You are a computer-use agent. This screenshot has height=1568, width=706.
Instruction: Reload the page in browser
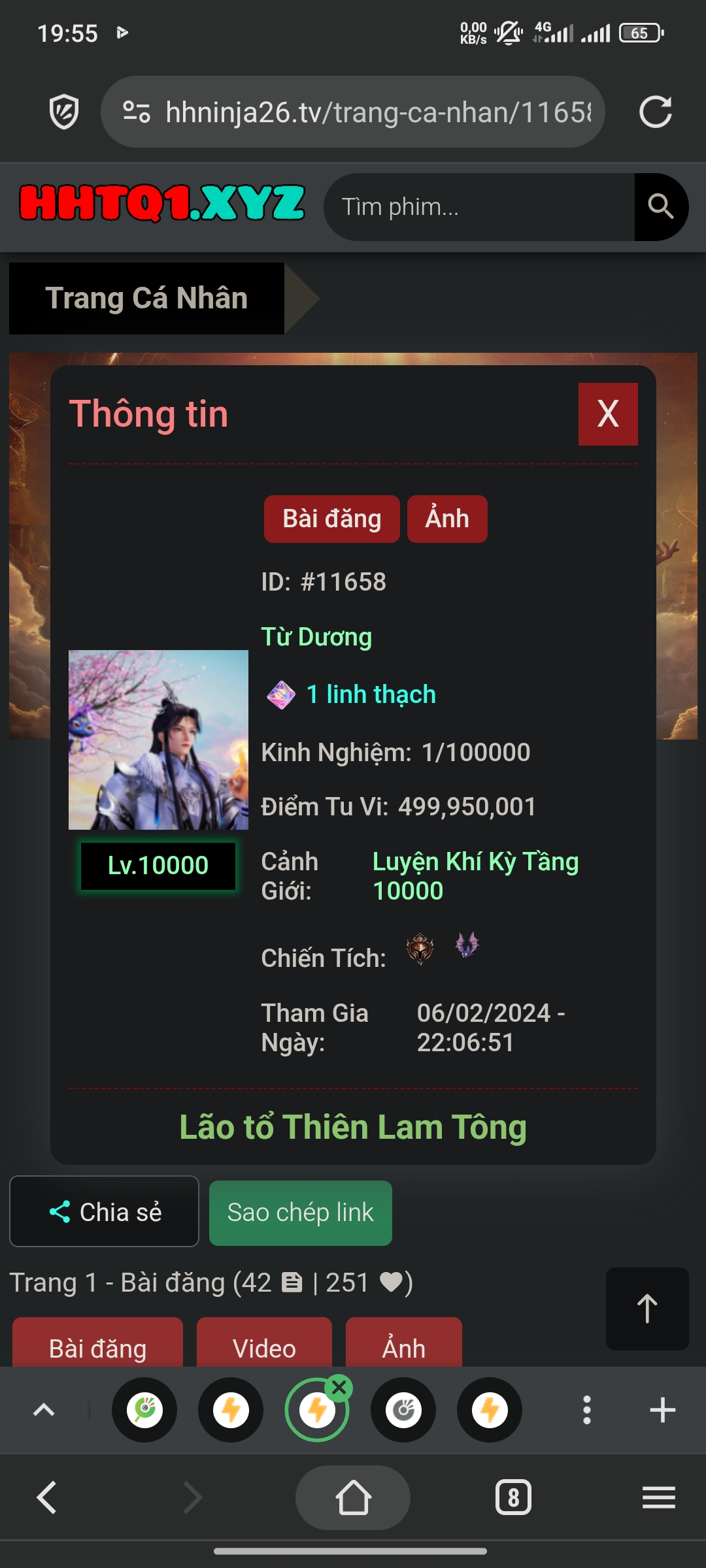coord(655,112)
